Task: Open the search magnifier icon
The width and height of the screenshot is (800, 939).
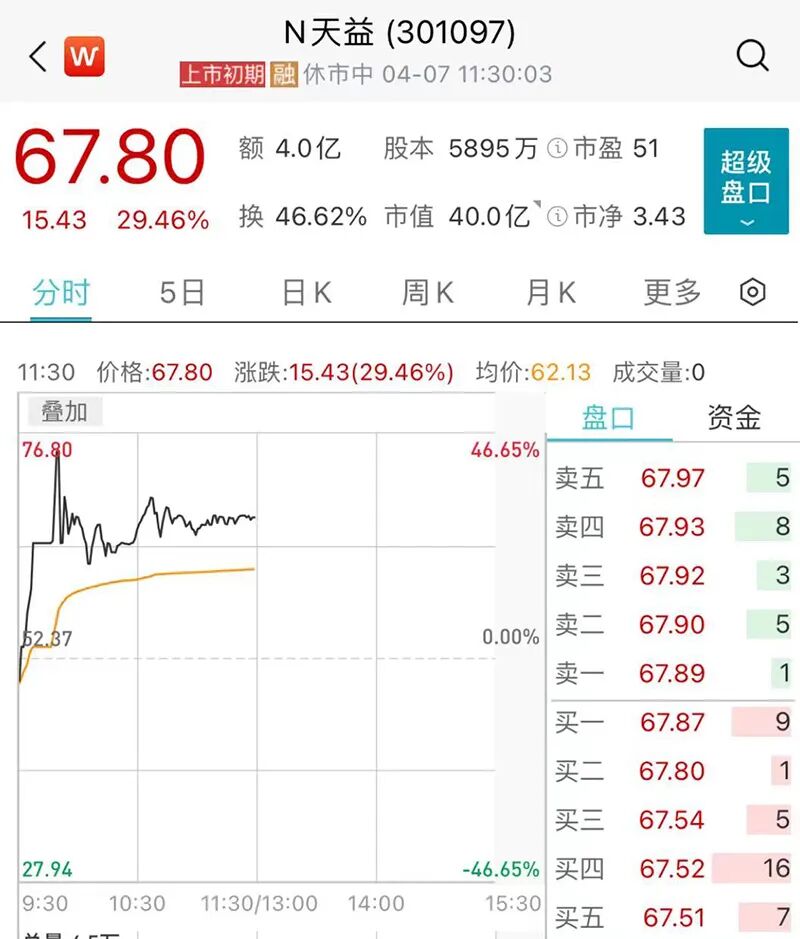Action: pyautogui.click(x=752, y=55)
